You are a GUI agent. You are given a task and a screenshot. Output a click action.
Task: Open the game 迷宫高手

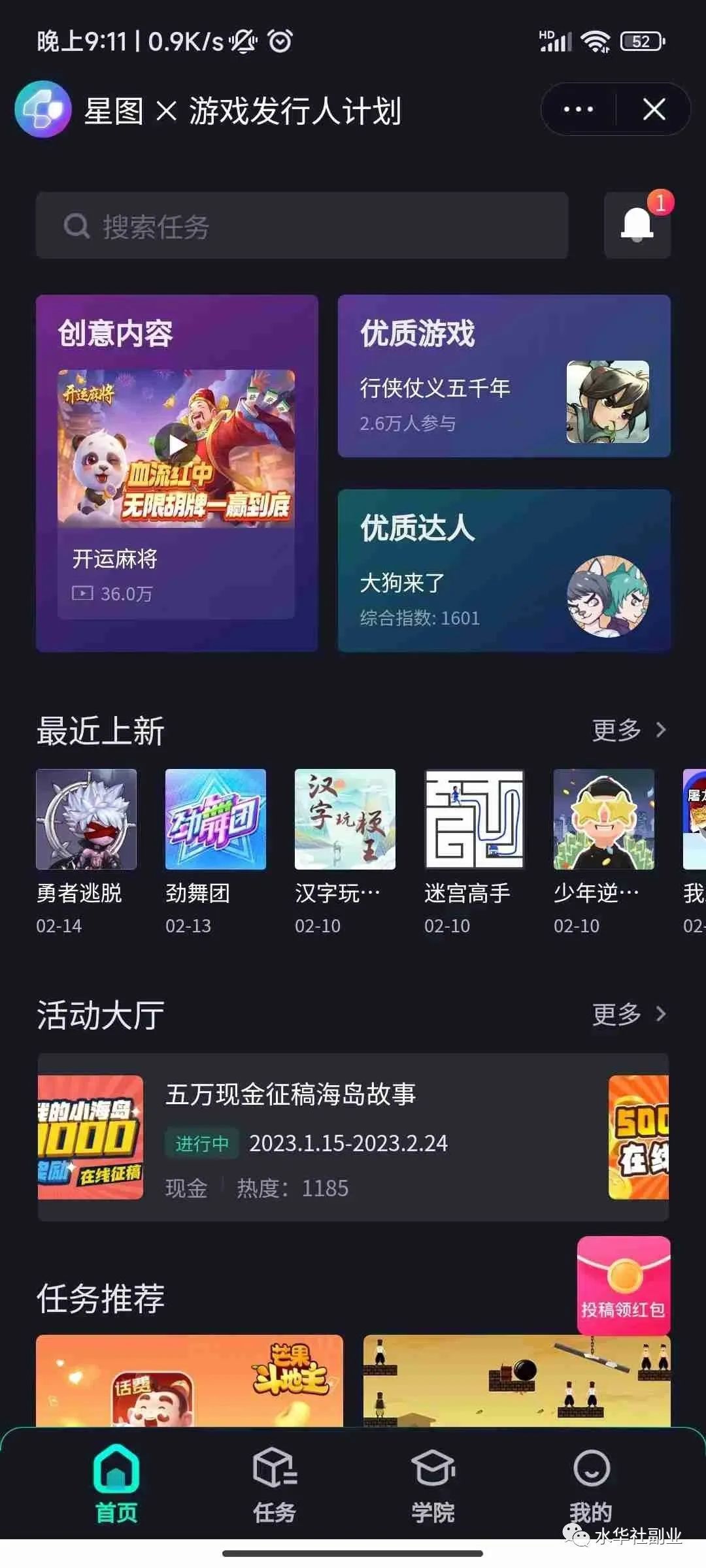(x=475, y=819)
